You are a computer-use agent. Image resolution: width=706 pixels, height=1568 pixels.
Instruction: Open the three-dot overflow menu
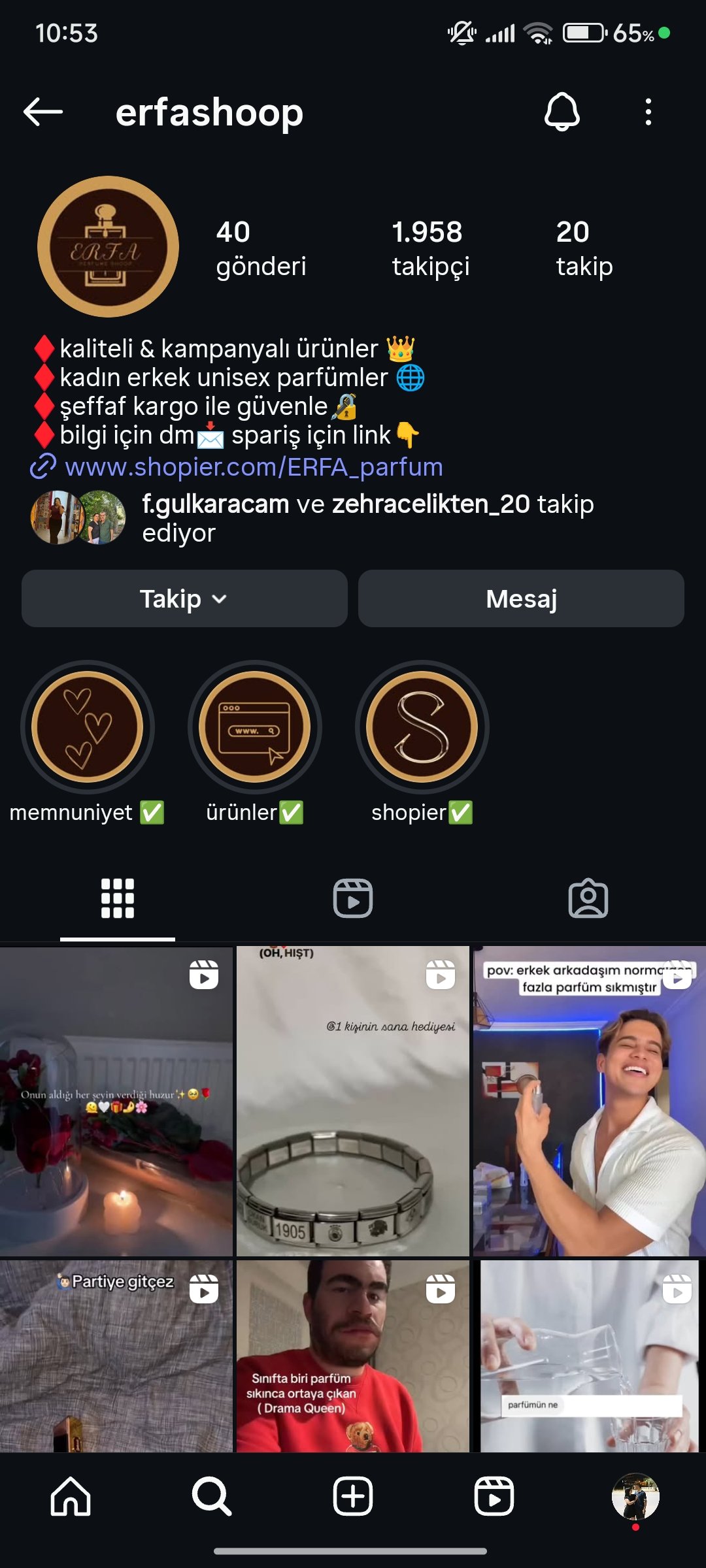tap(648, 112)
